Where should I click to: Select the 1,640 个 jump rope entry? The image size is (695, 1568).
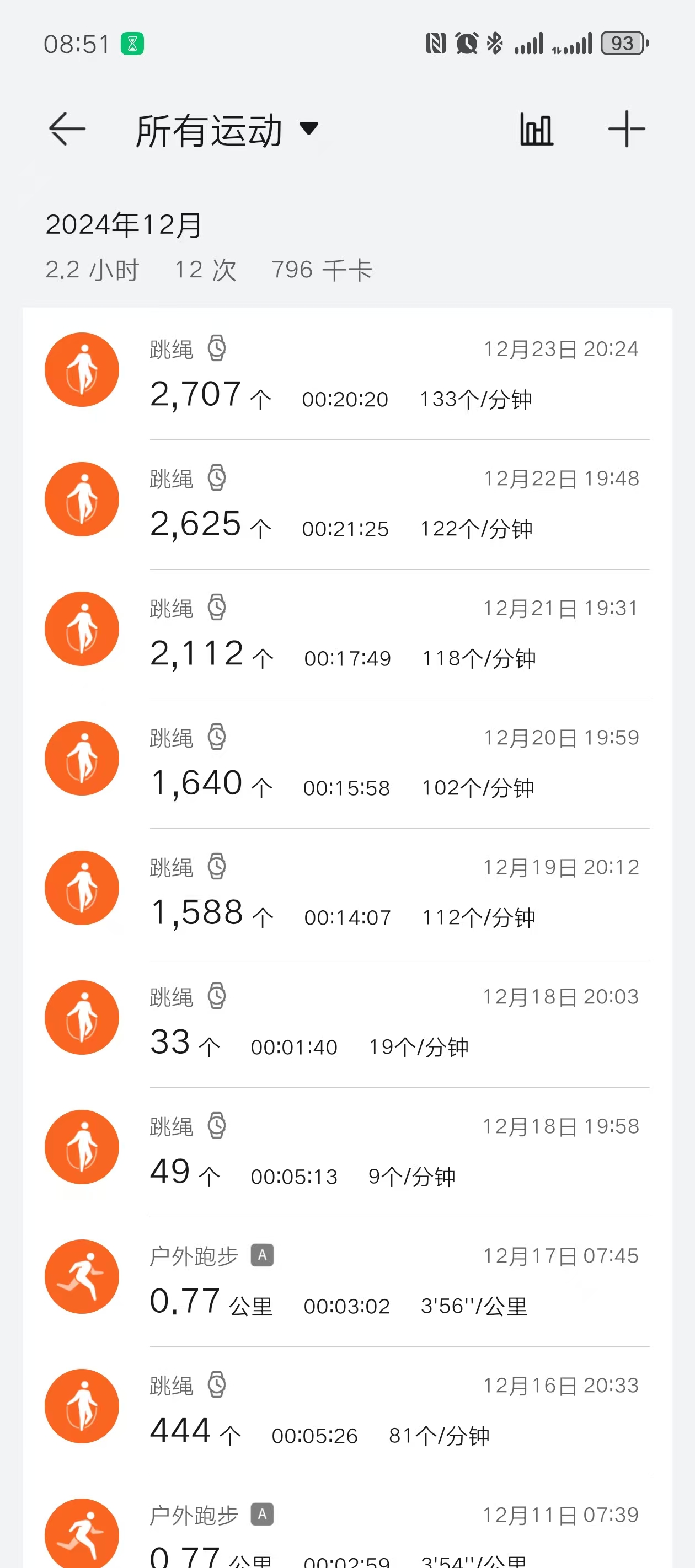click(347, 762)
